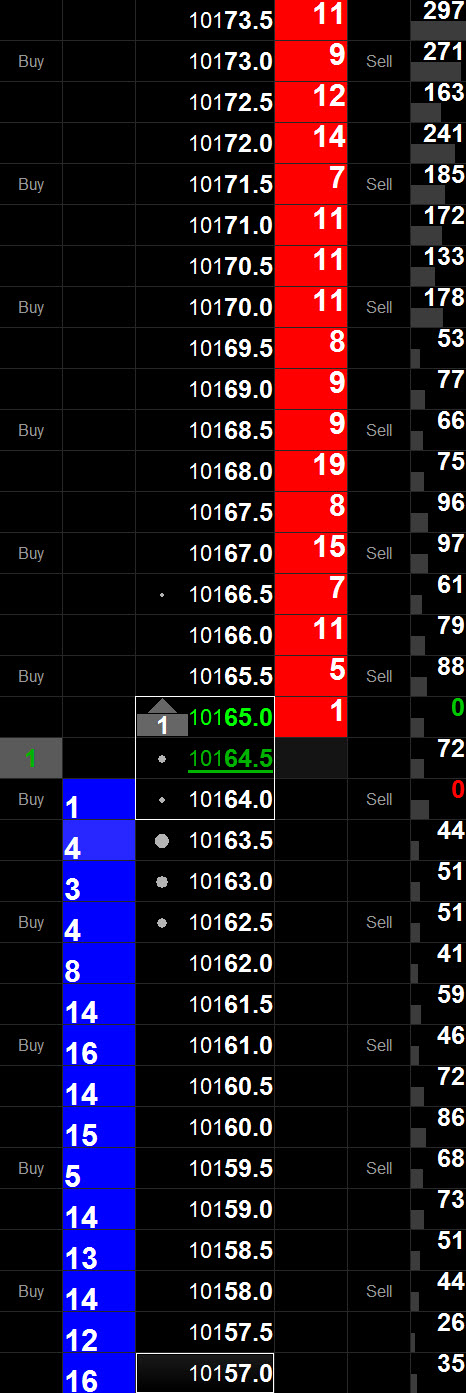Tap the position cell showing 1 at 10164.5
The width and height of the screenshot is (466, 1393).
click(31, 758)
